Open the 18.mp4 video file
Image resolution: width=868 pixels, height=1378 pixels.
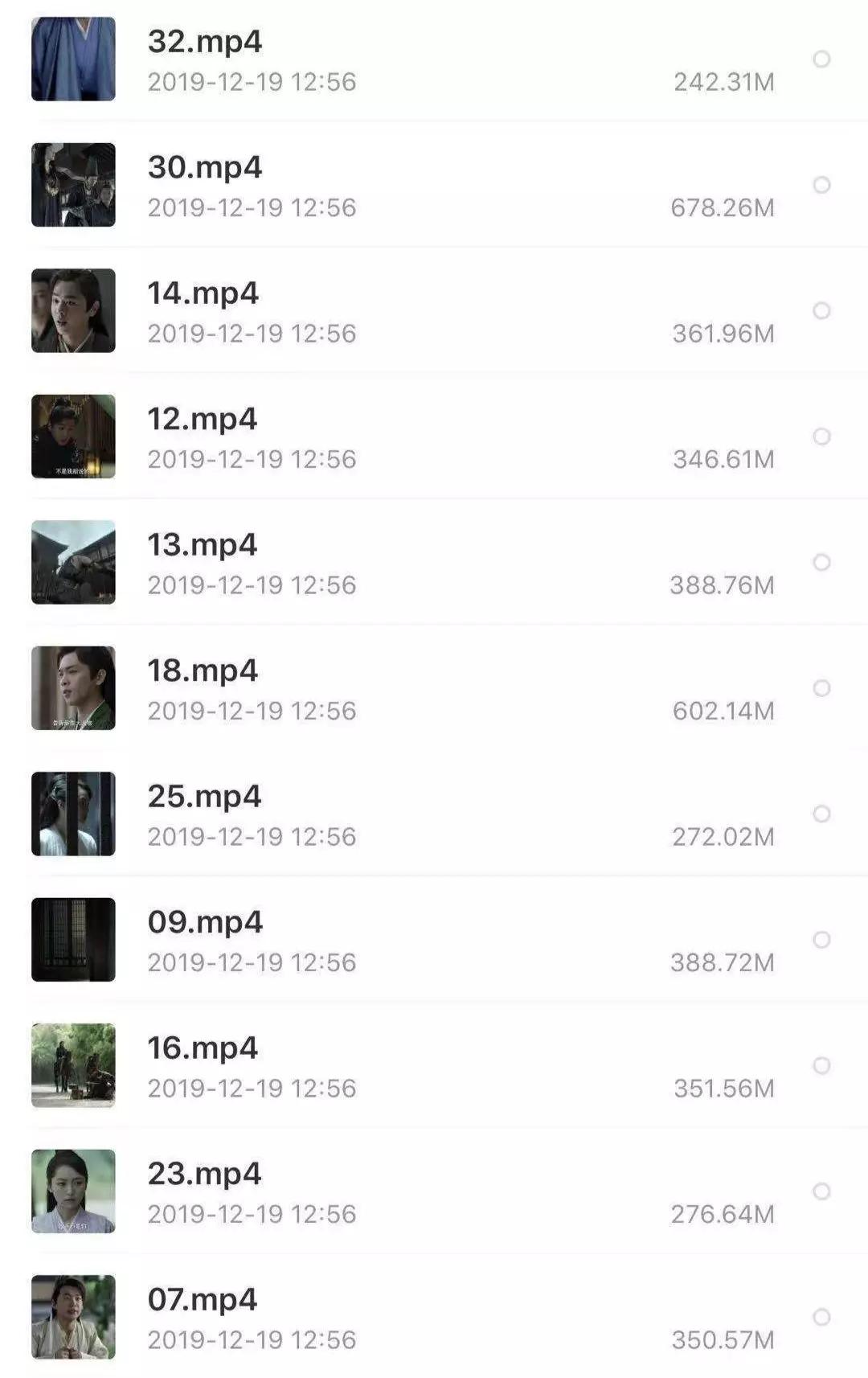point(203,671)
